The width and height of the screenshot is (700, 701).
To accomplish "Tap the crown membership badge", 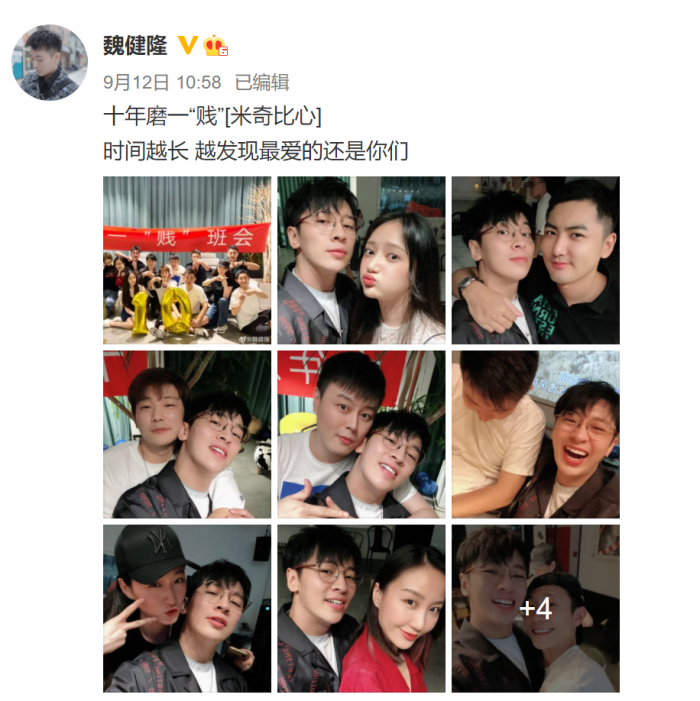I will [x=216, y=45].
